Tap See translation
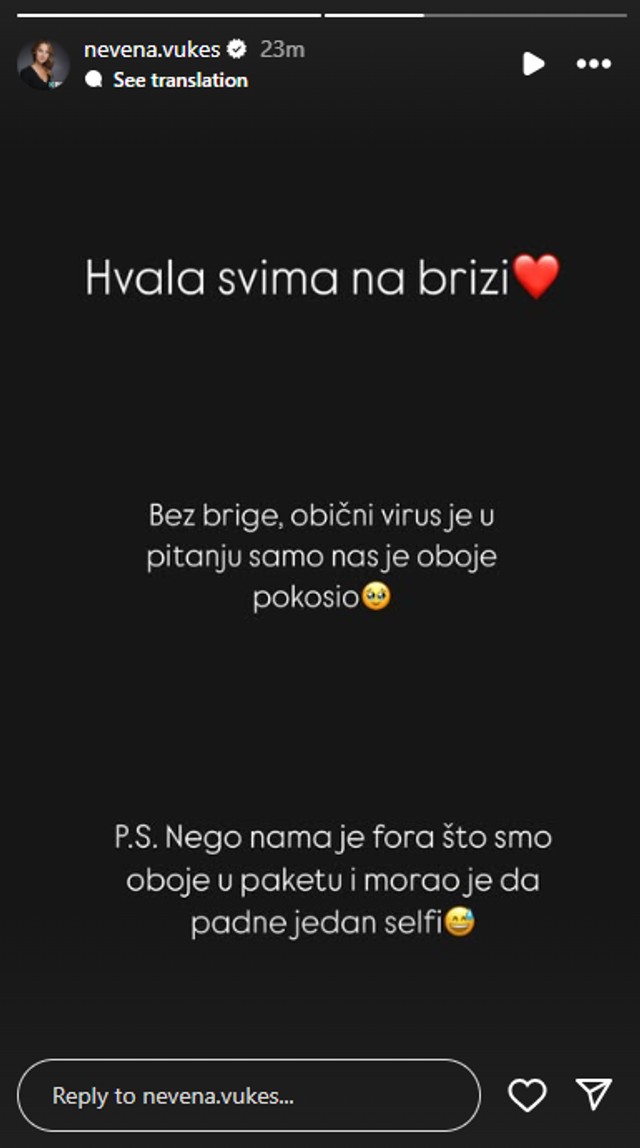The height and width of the screenshot is (1148, 640). tap(179, 80)
